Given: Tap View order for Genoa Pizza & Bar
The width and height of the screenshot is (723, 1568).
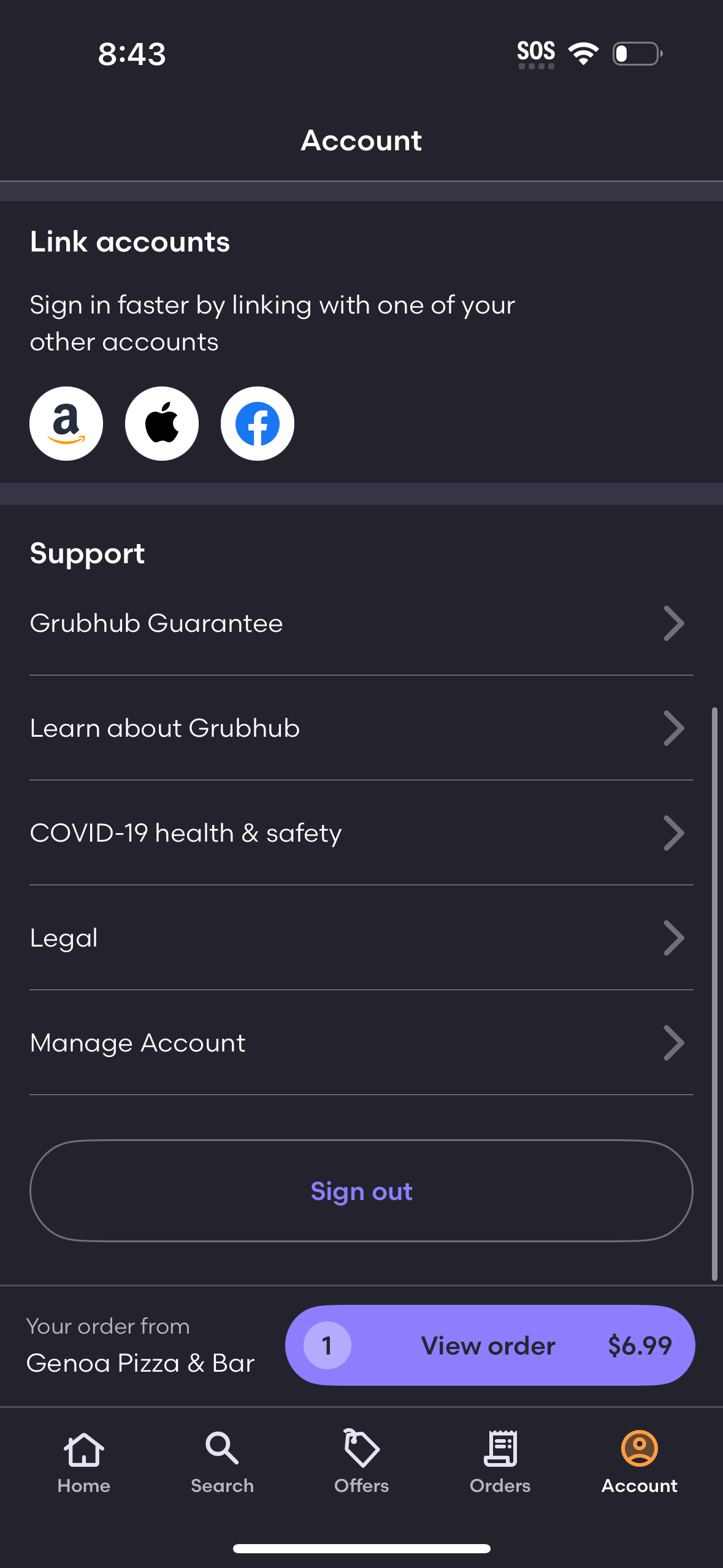Looking at the screenshot, I should tap(489, 1345).
